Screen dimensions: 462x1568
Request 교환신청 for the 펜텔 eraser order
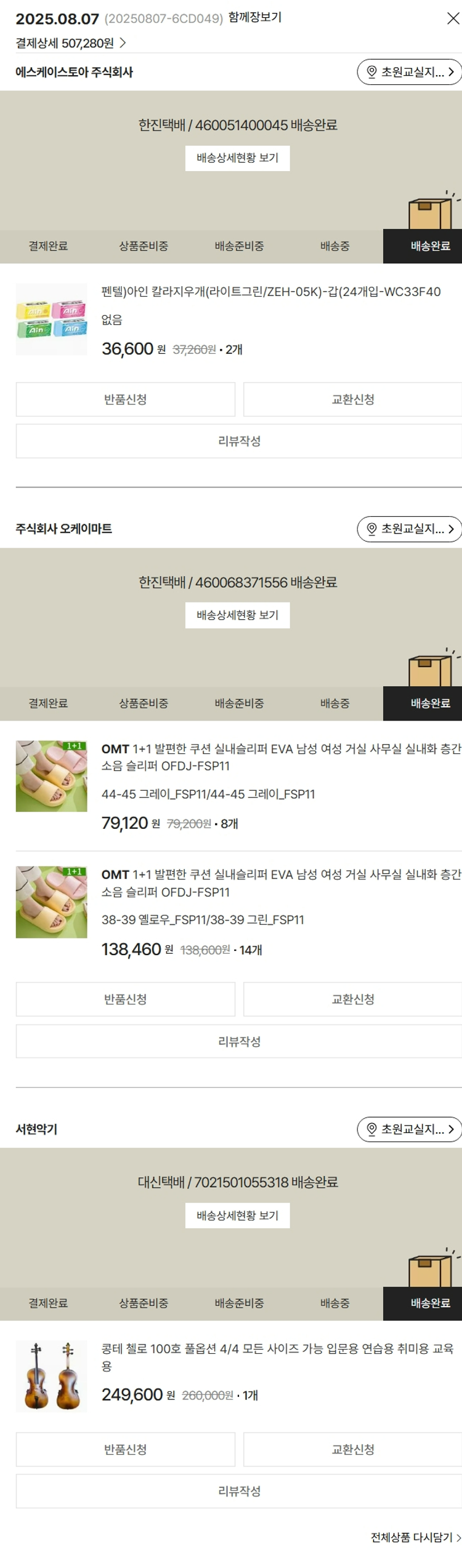(x=352, y=399)
